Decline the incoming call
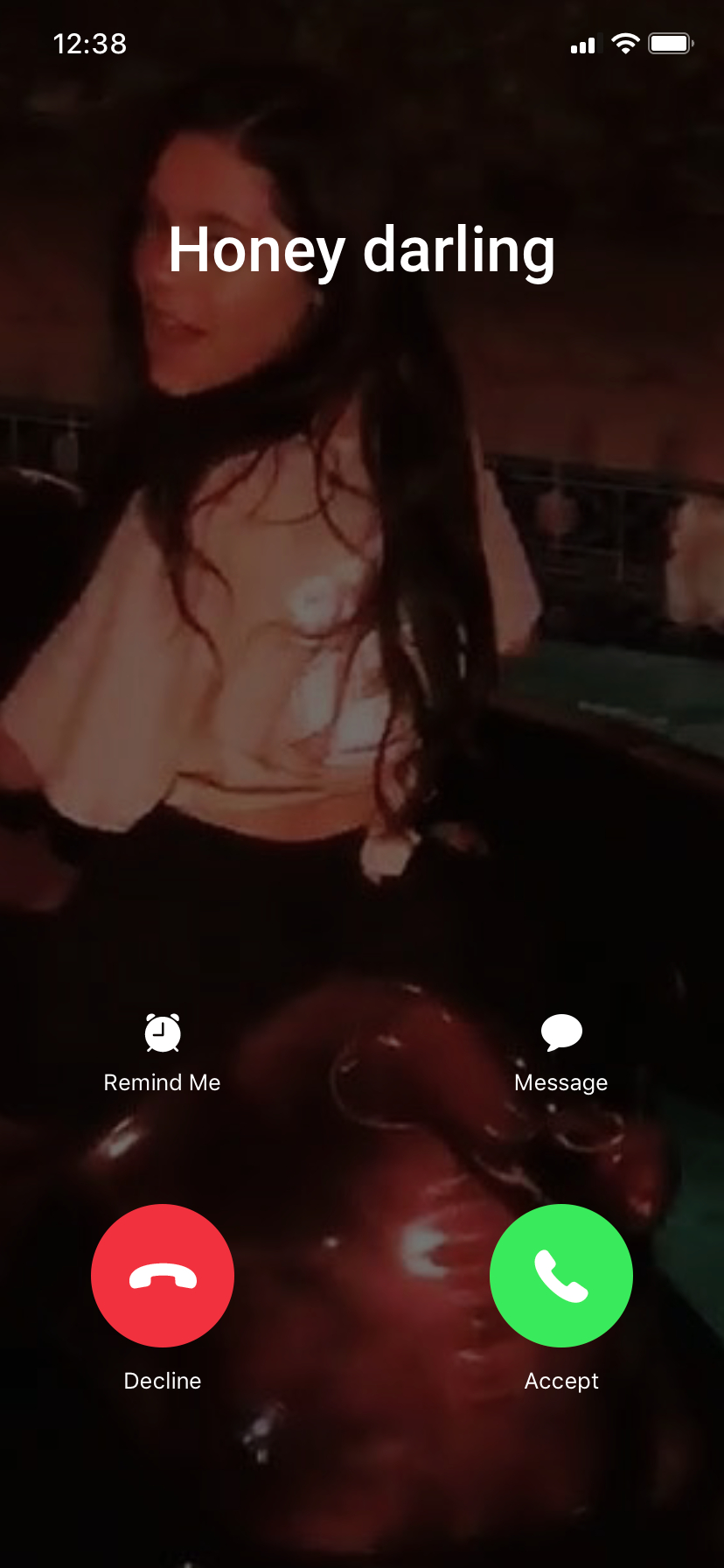 click(163, 1275)
